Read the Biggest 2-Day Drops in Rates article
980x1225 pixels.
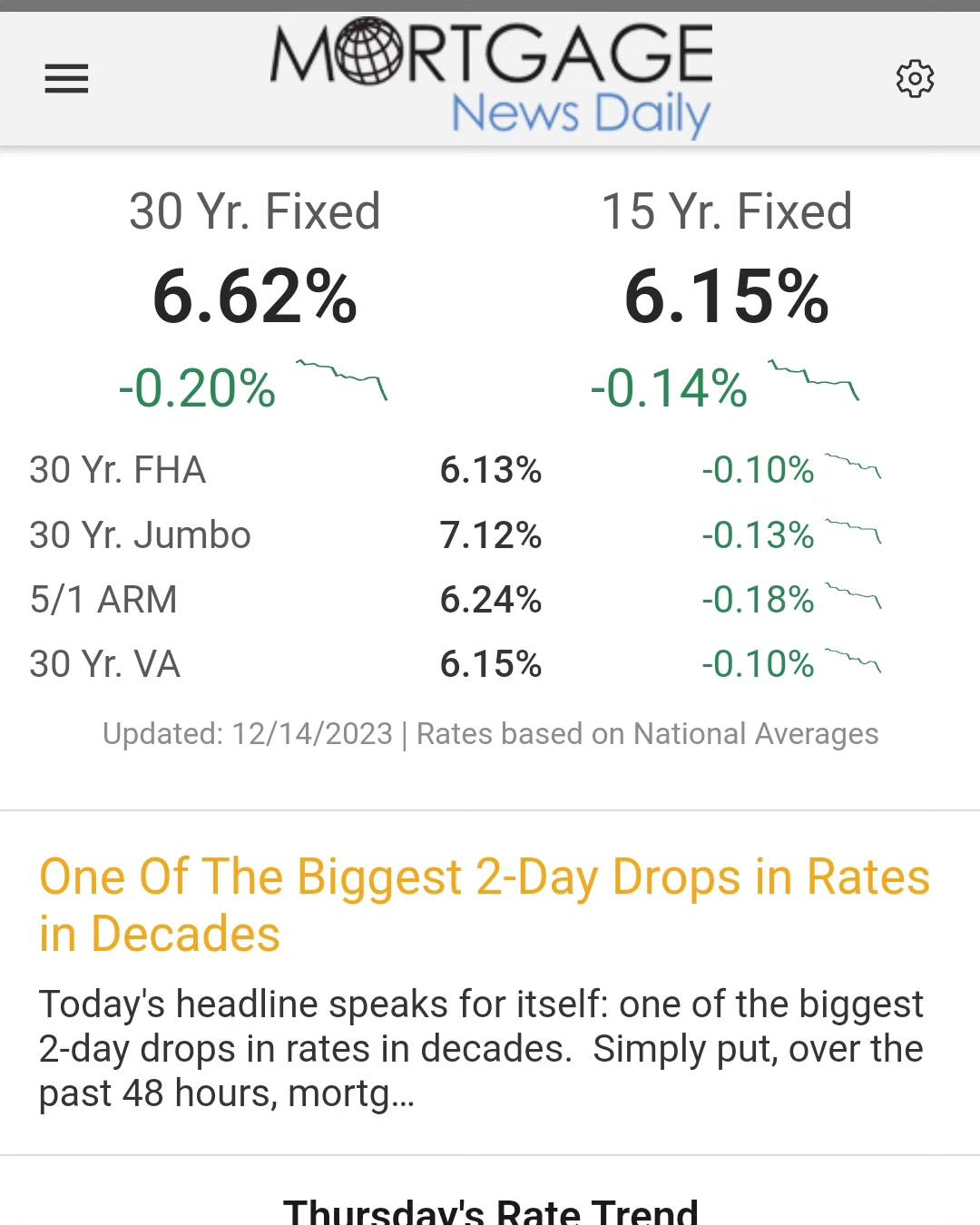click(485, 906)
